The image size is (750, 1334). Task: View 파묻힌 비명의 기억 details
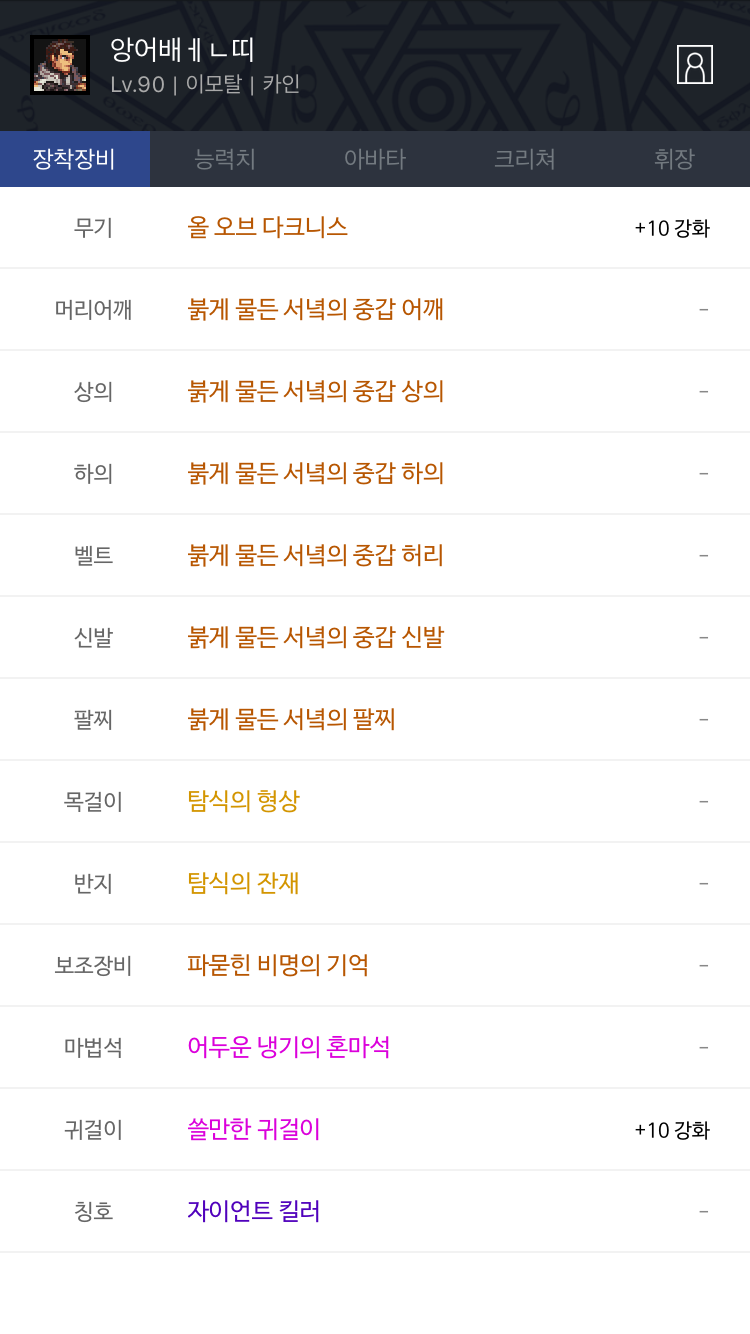pos(278,965)
